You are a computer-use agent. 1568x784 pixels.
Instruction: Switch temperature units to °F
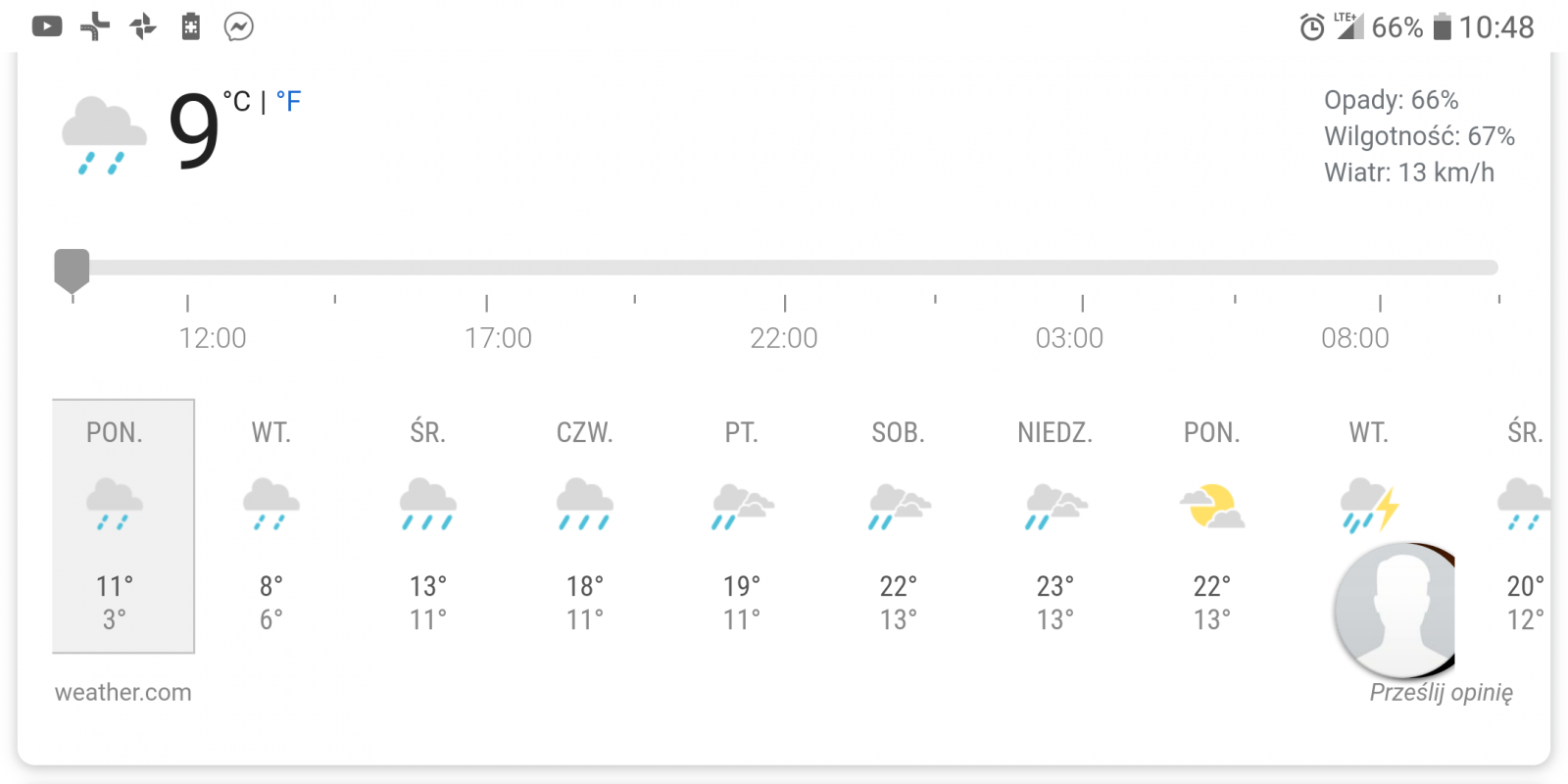[288, 101]
